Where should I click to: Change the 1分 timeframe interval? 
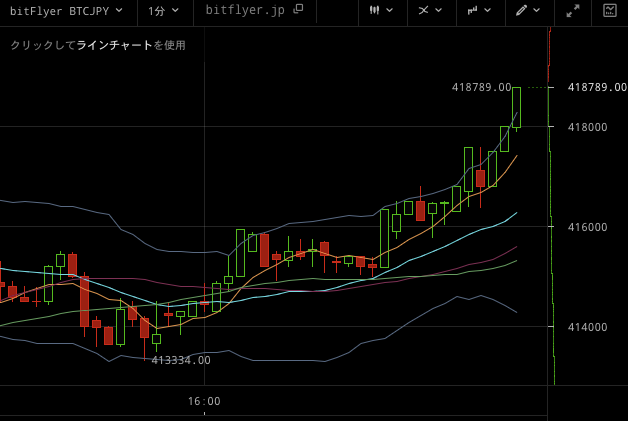click(163, 10)
